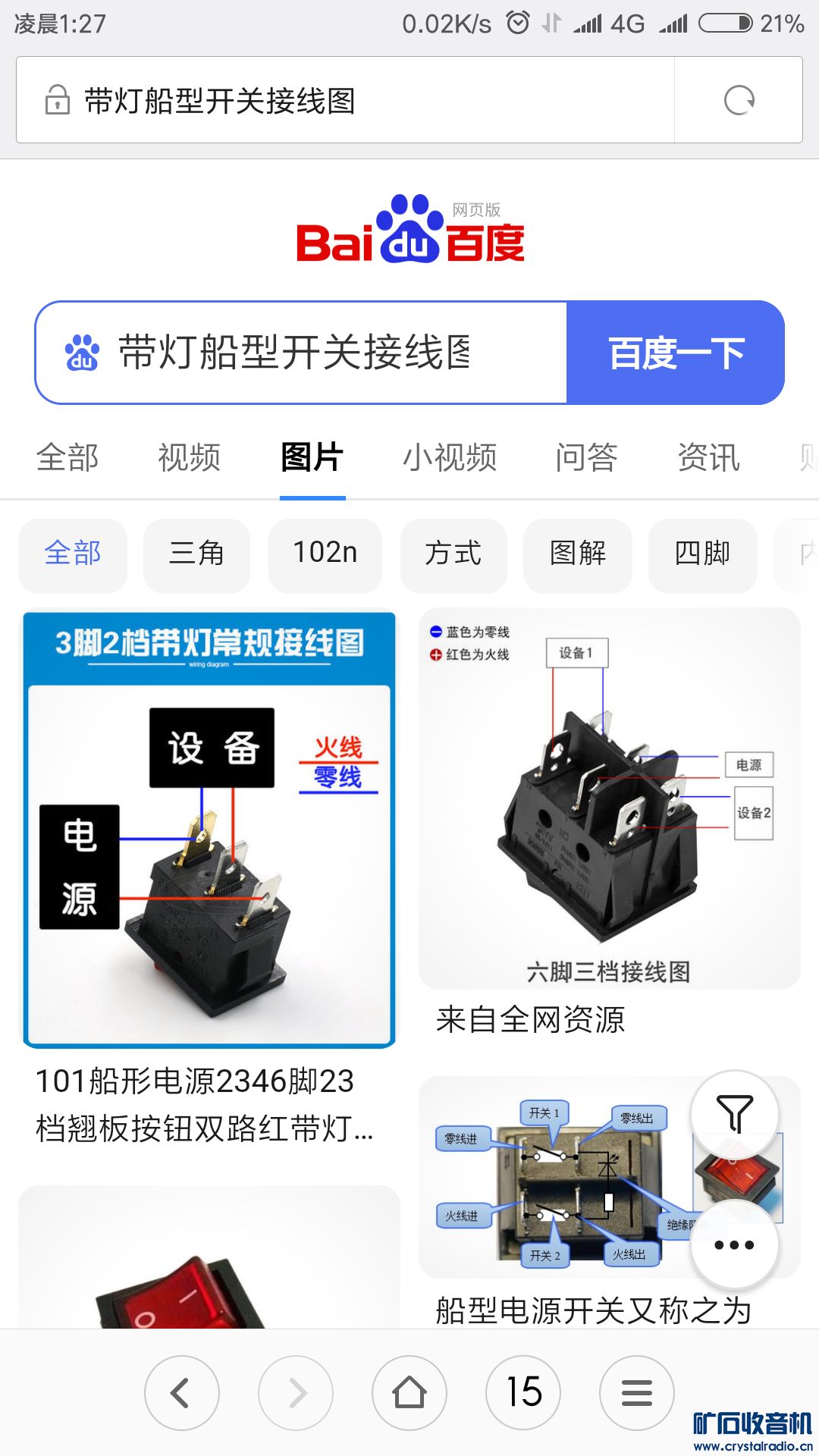This screenshot has height=1456, width=819.
Task: Tap the 百度一下 search button
Action: (x=676, y=353)
